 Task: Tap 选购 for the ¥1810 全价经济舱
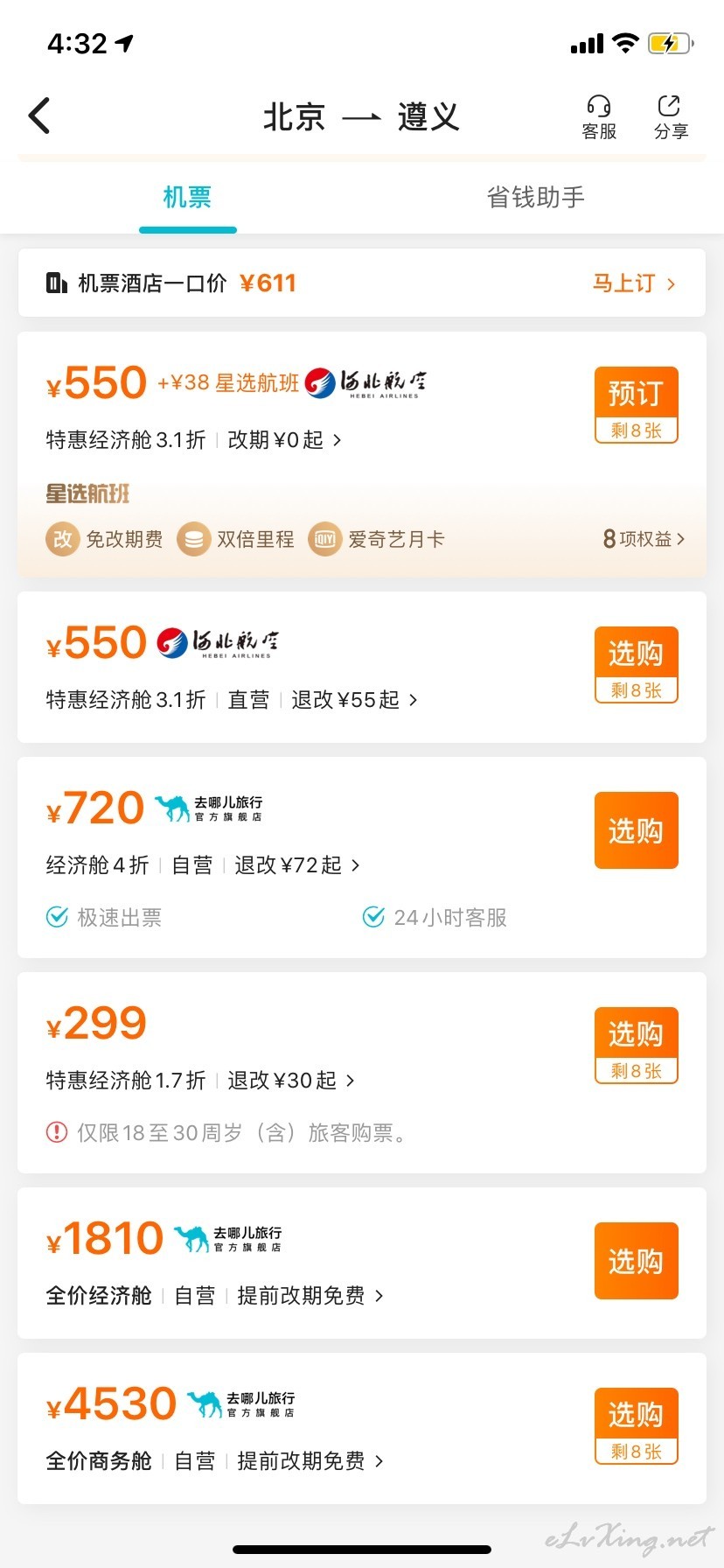[637, 1261]
